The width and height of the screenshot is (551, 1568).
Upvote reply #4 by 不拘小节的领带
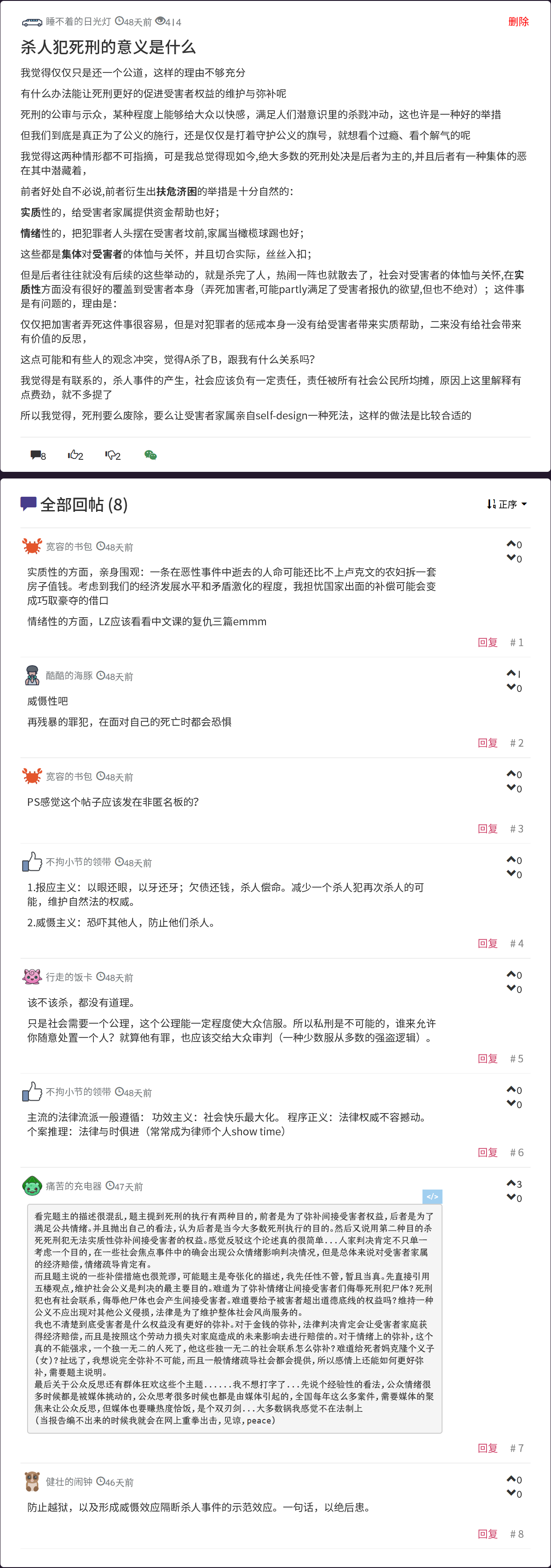click(511, 860)
